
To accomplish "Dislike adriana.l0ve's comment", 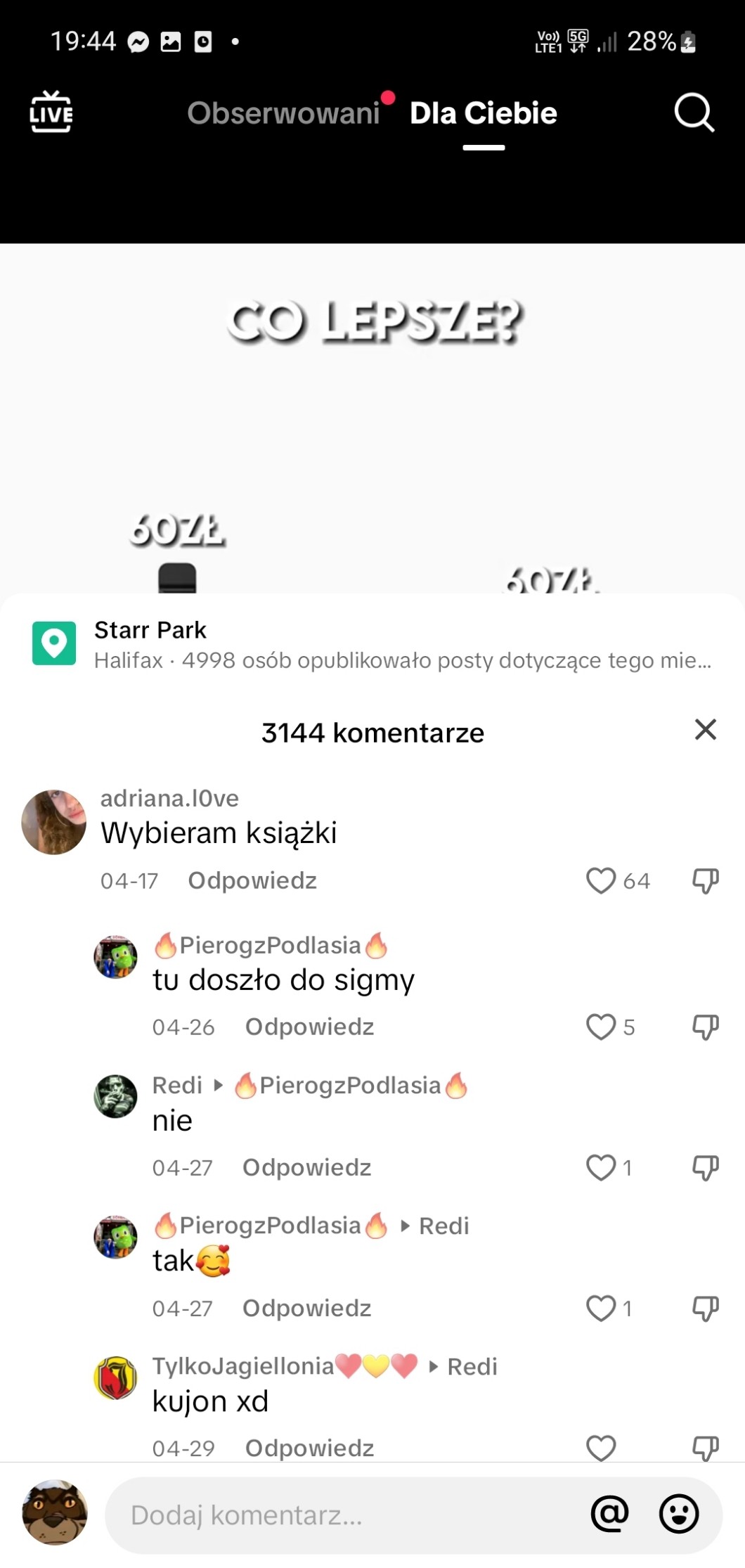I will (x=705, y=880).
